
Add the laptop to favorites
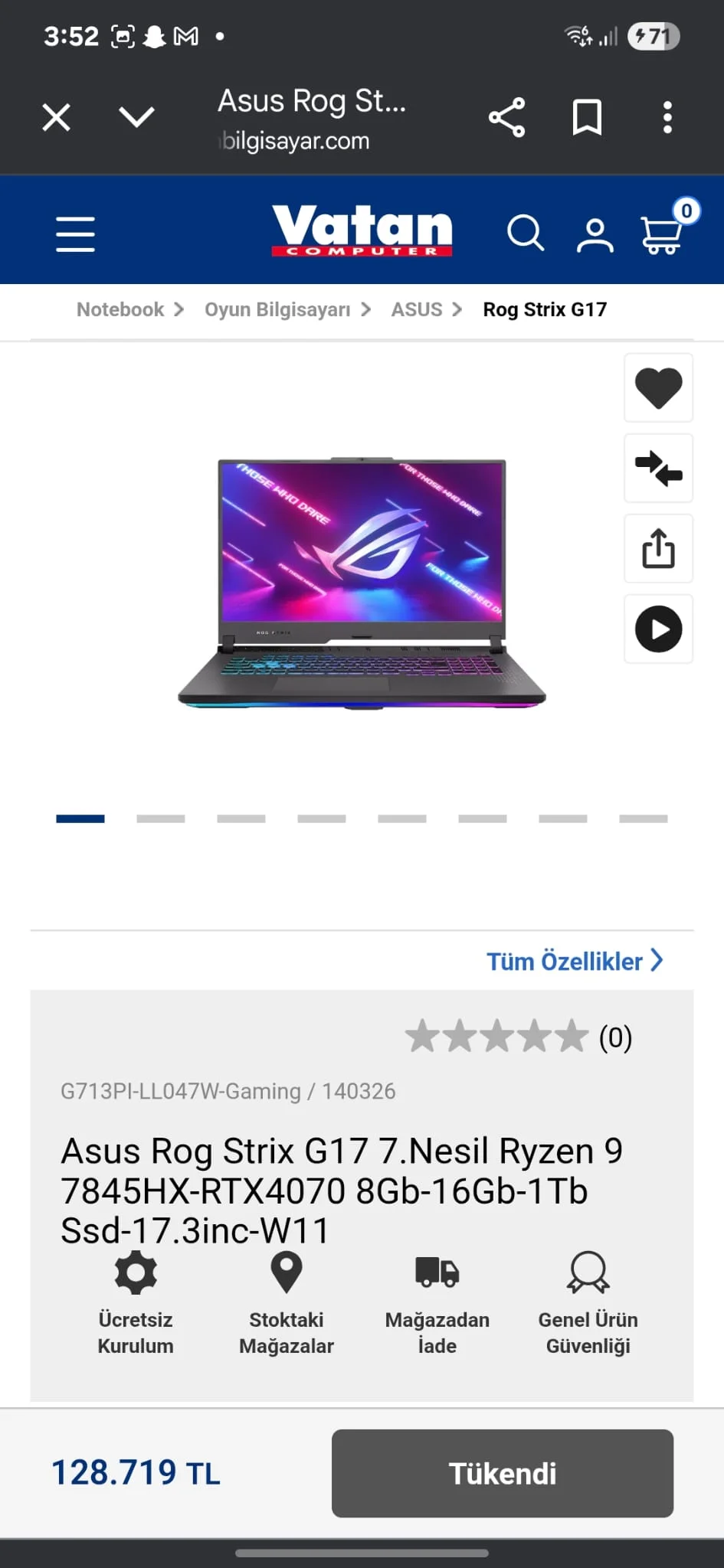coord(658,387)
